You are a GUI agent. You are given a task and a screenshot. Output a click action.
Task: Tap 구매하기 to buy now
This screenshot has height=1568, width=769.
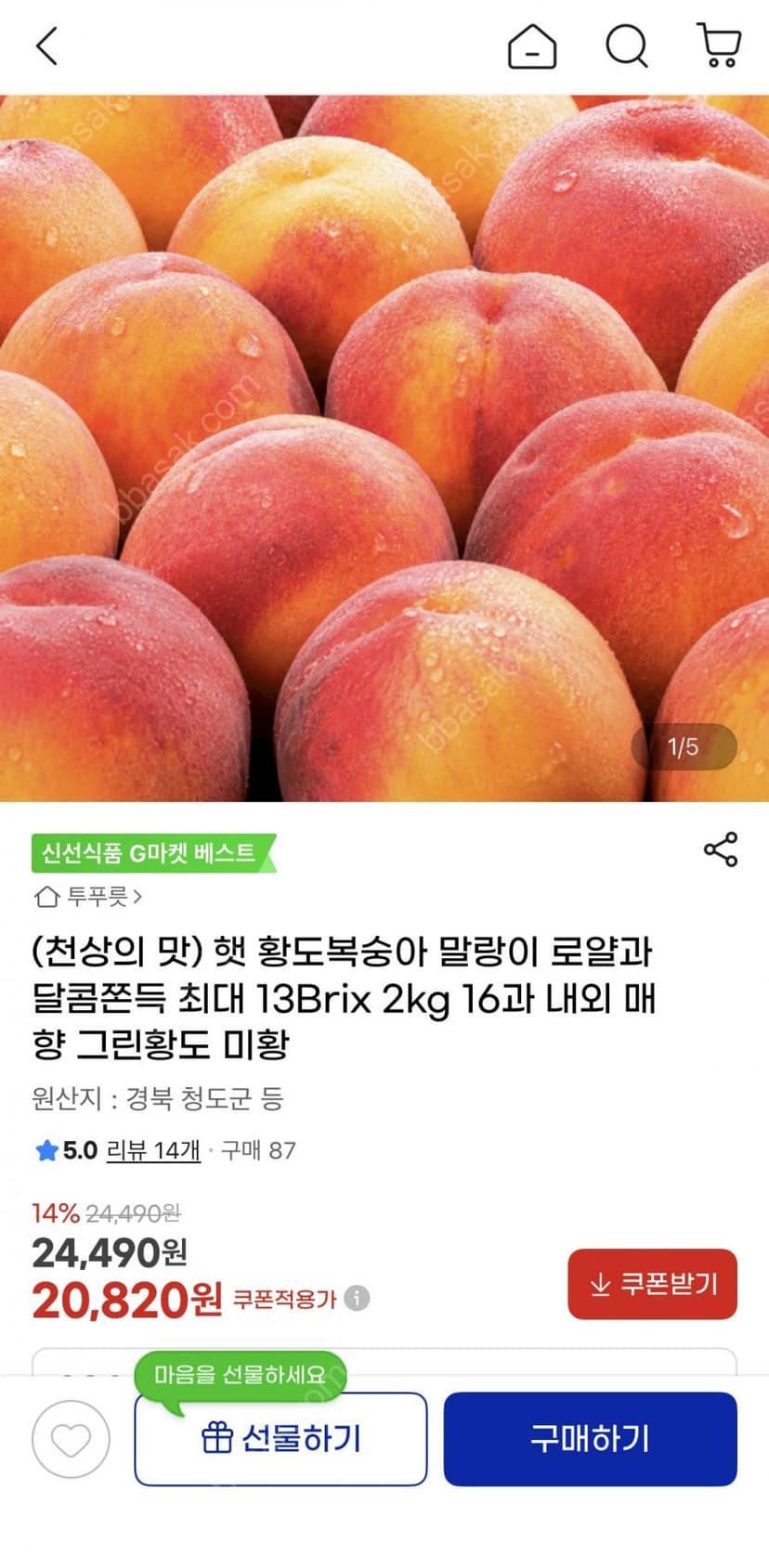pos(590,1439)
